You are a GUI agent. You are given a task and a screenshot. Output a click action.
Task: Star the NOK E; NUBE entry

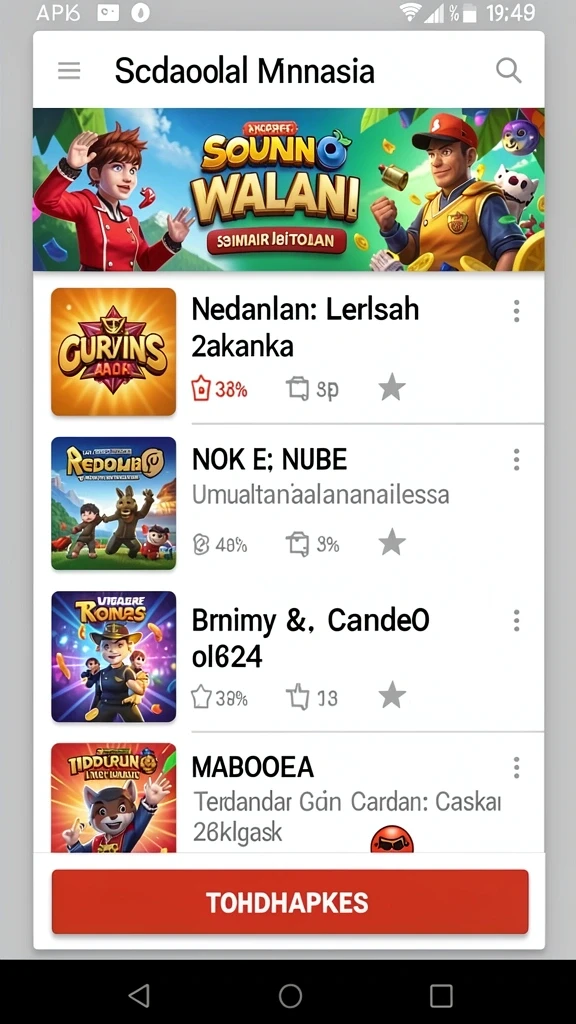click(x=392, y=543)
